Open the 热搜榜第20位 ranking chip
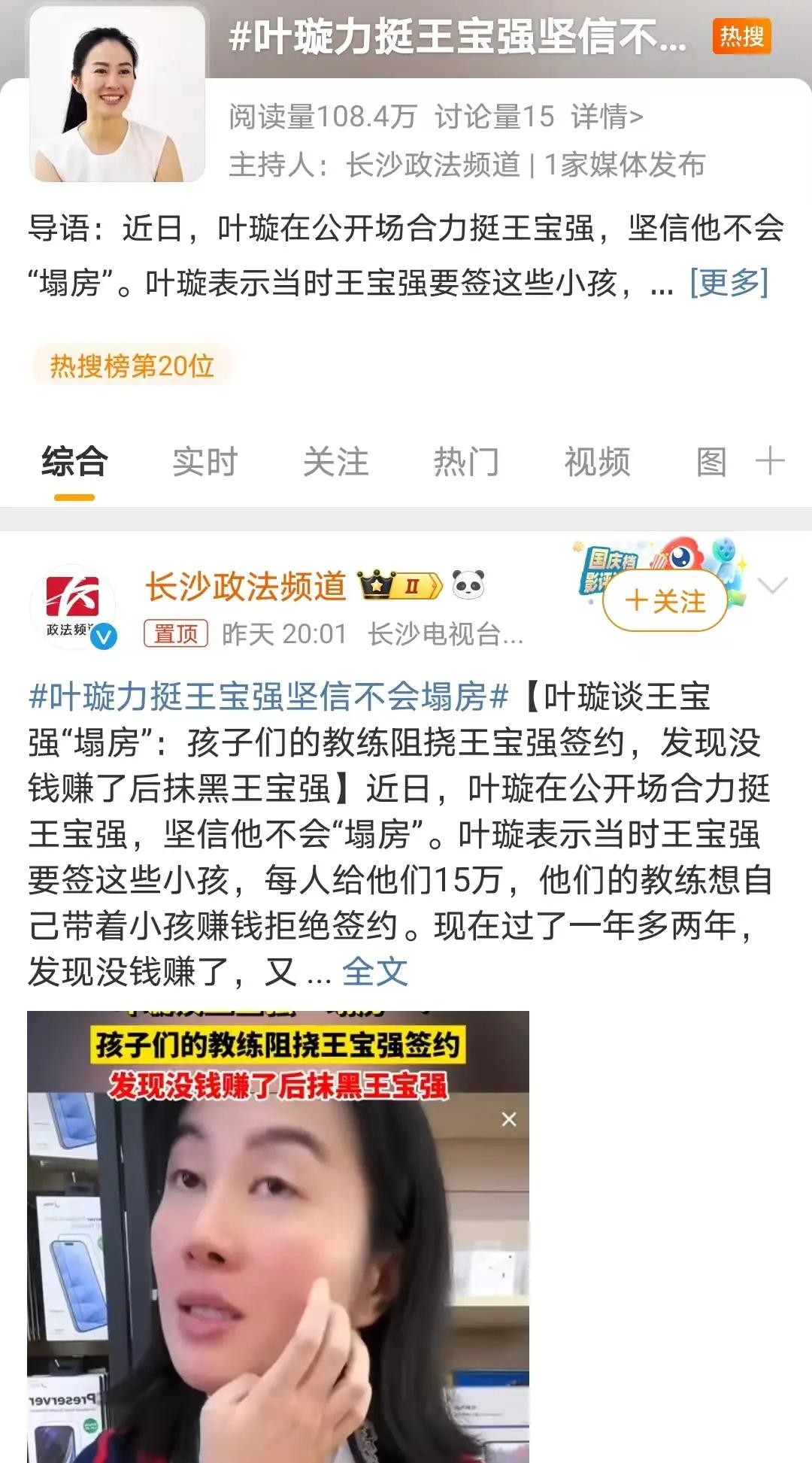This screenshot has height=1463, width=812. [x=132, y=366]
